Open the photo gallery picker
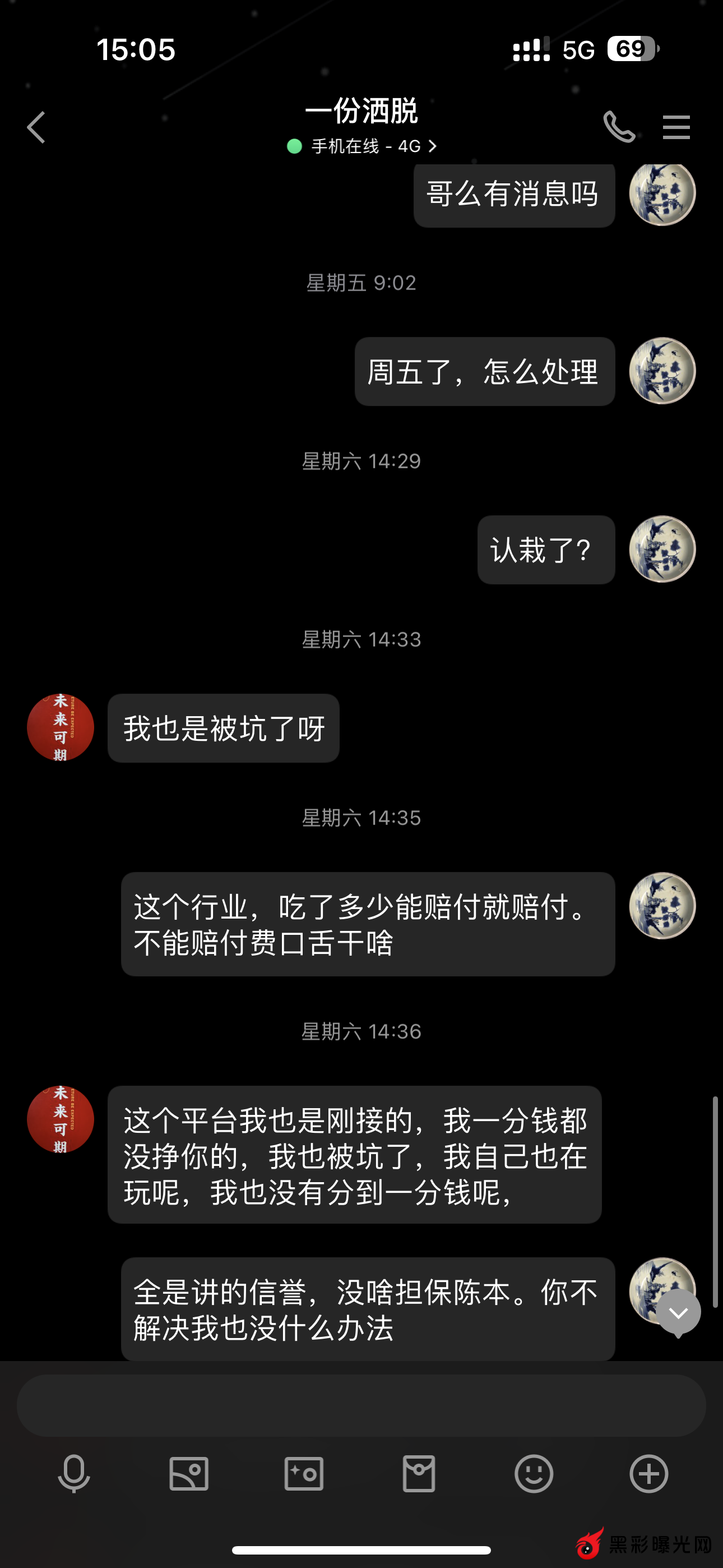 pos(189,1474)
